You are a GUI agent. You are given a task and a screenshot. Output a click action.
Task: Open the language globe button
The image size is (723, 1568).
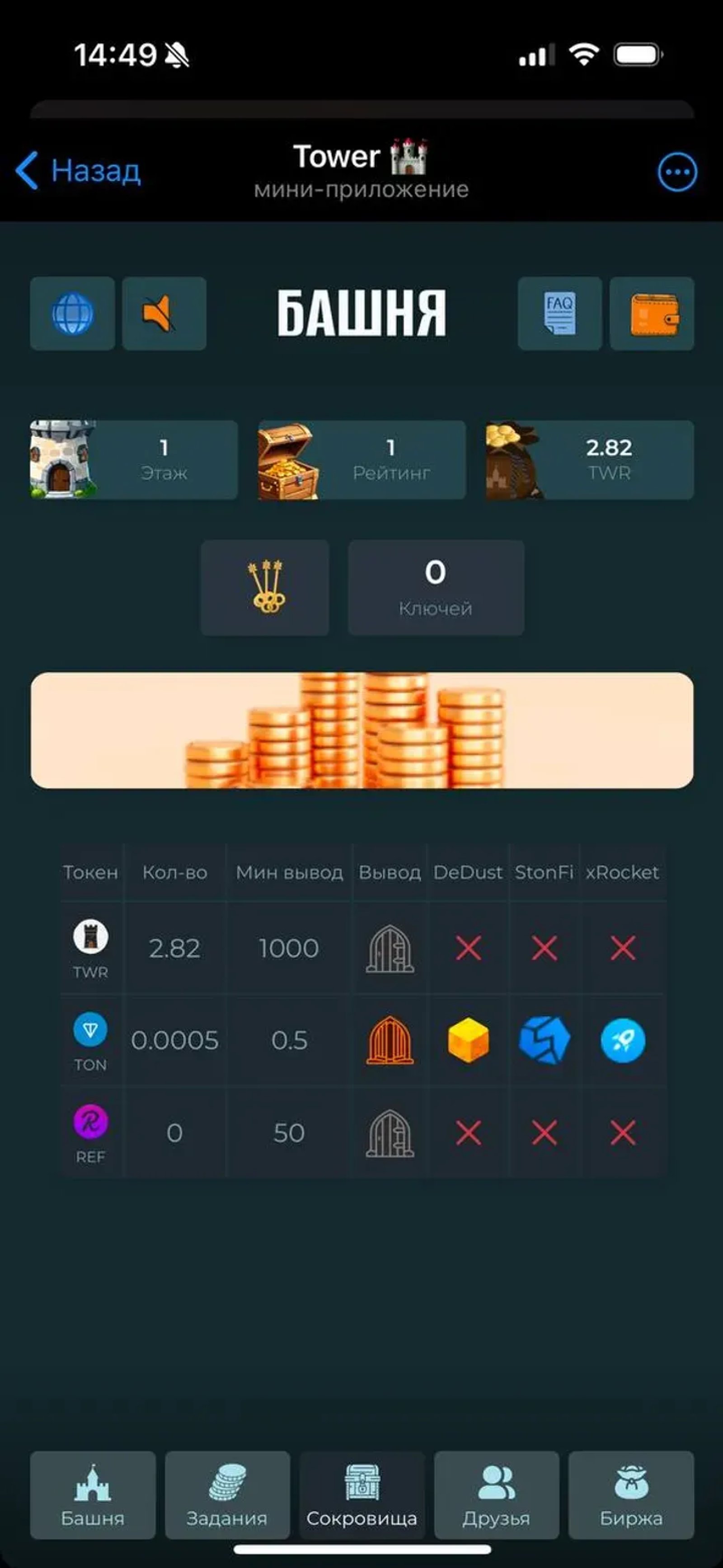point(72,314)
